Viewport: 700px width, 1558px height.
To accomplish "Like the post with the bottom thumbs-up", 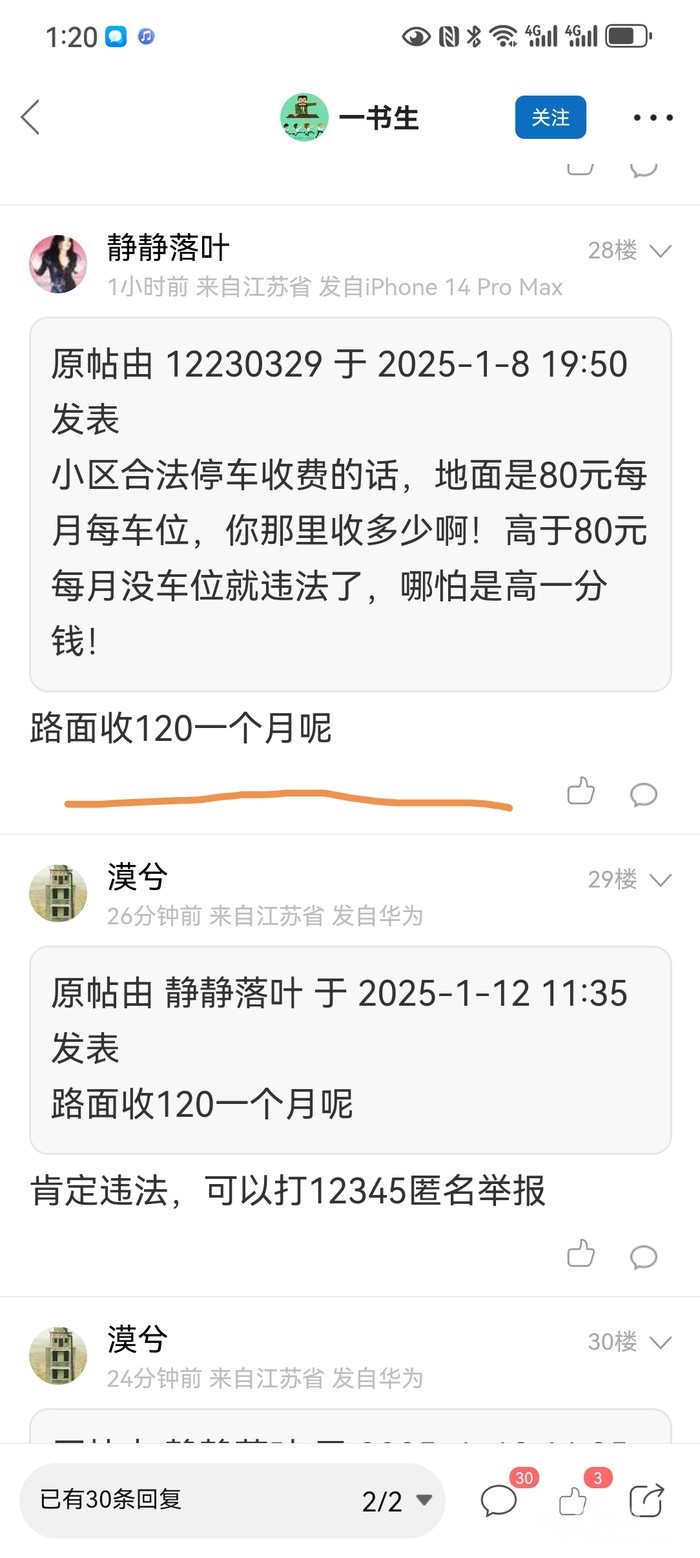I will [x=574, y=1500].
